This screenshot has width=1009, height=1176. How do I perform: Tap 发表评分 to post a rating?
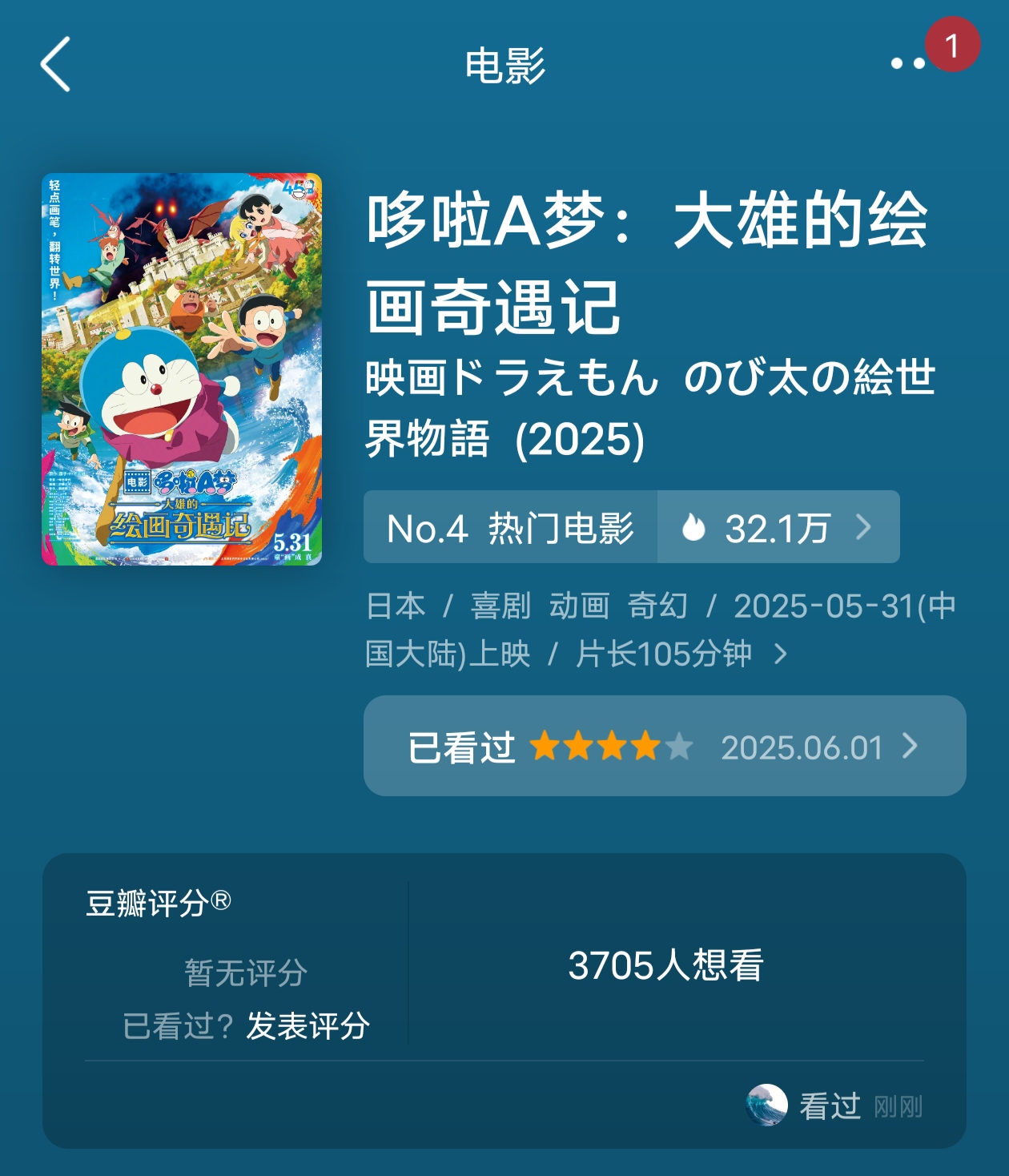pyautogui.click(x=308, y=1025)
